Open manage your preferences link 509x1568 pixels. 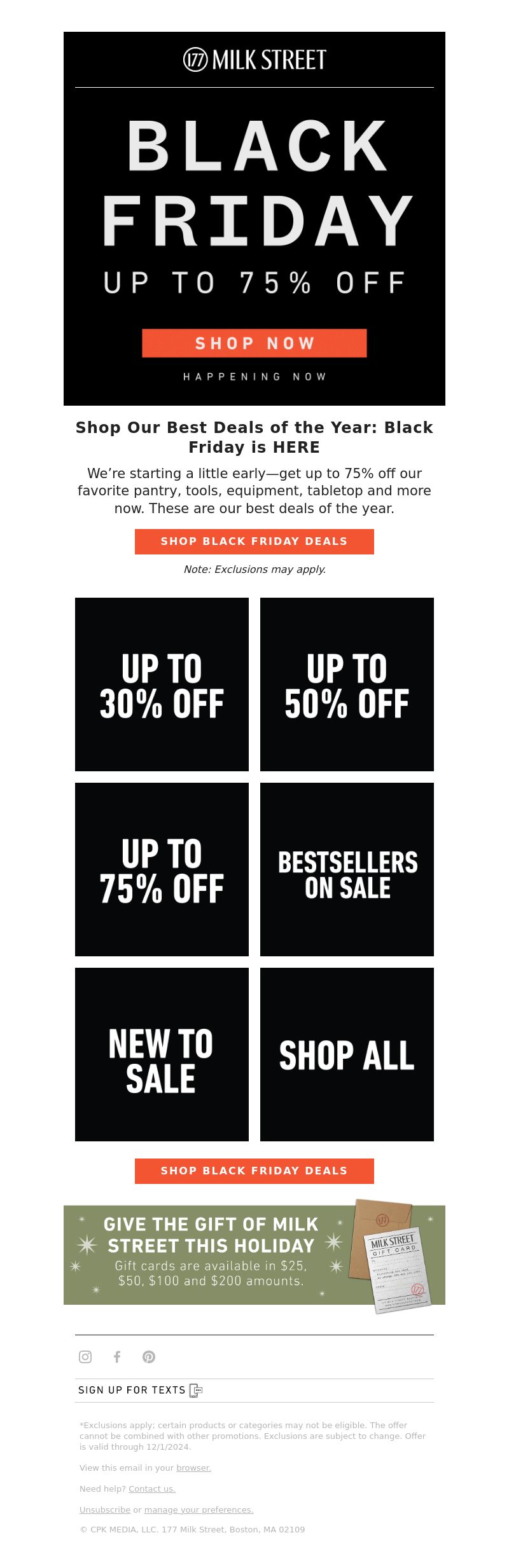coord(199,1510)
